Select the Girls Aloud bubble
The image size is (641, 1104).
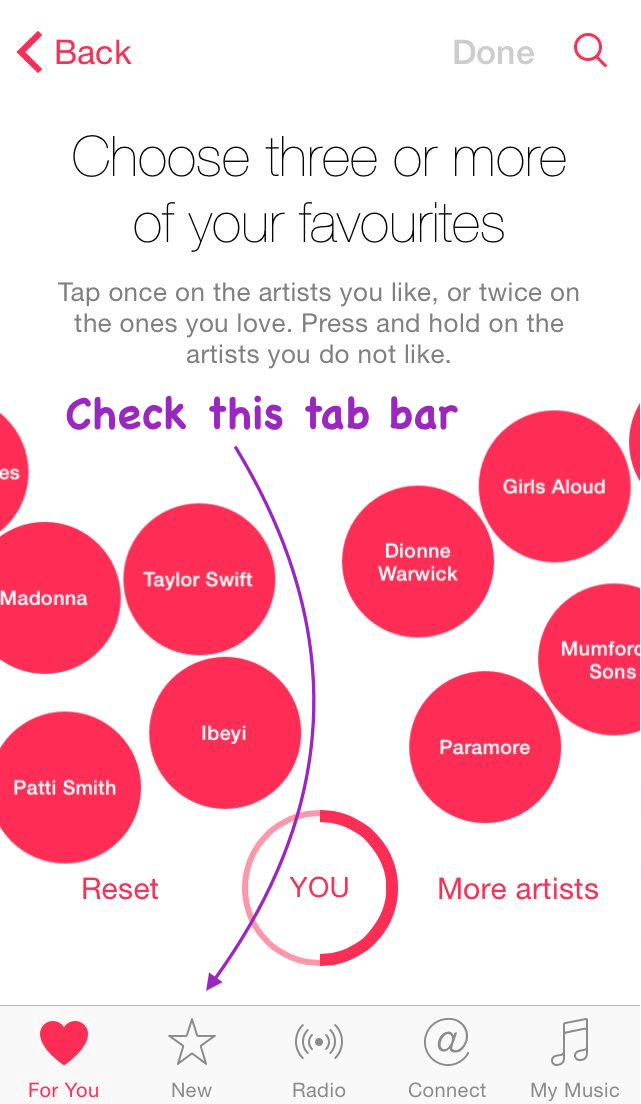554,487
